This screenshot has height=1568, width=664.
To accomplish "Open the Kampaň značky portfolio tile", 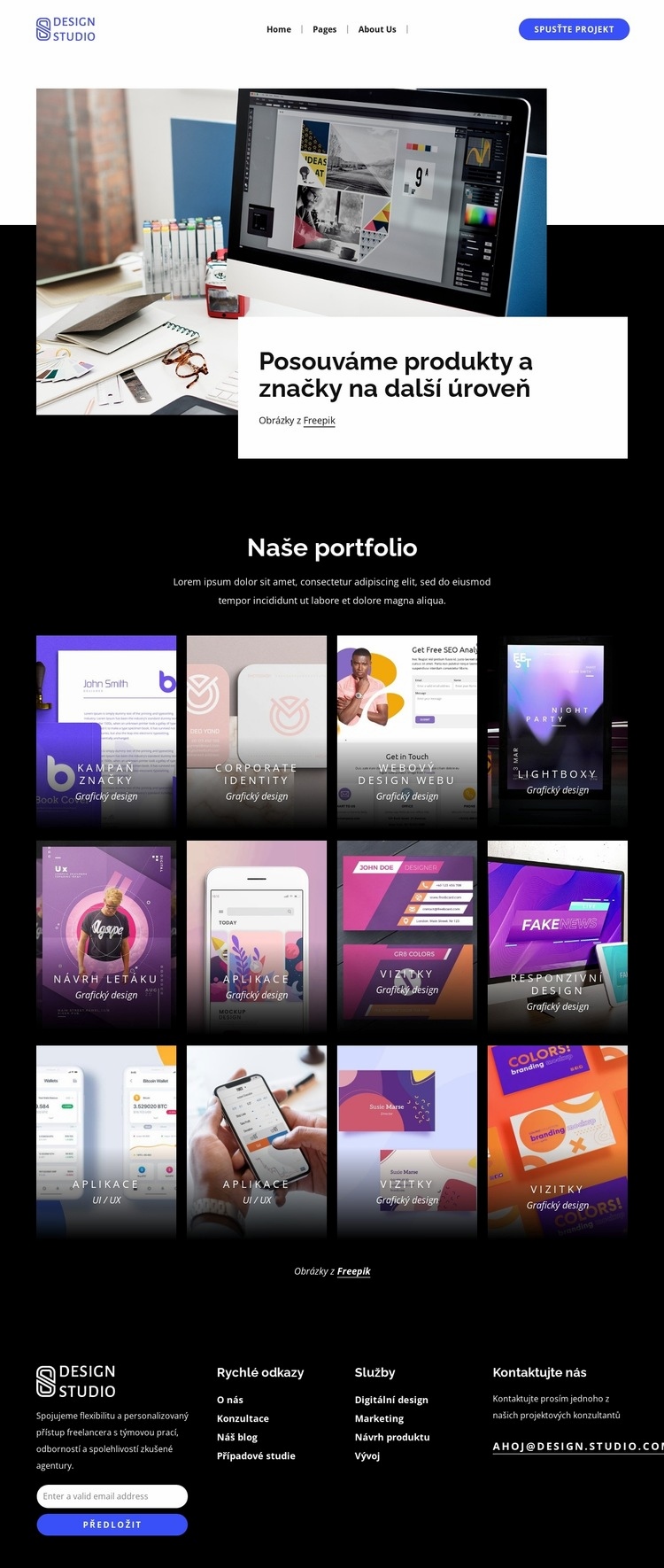I will click(106, 731).
